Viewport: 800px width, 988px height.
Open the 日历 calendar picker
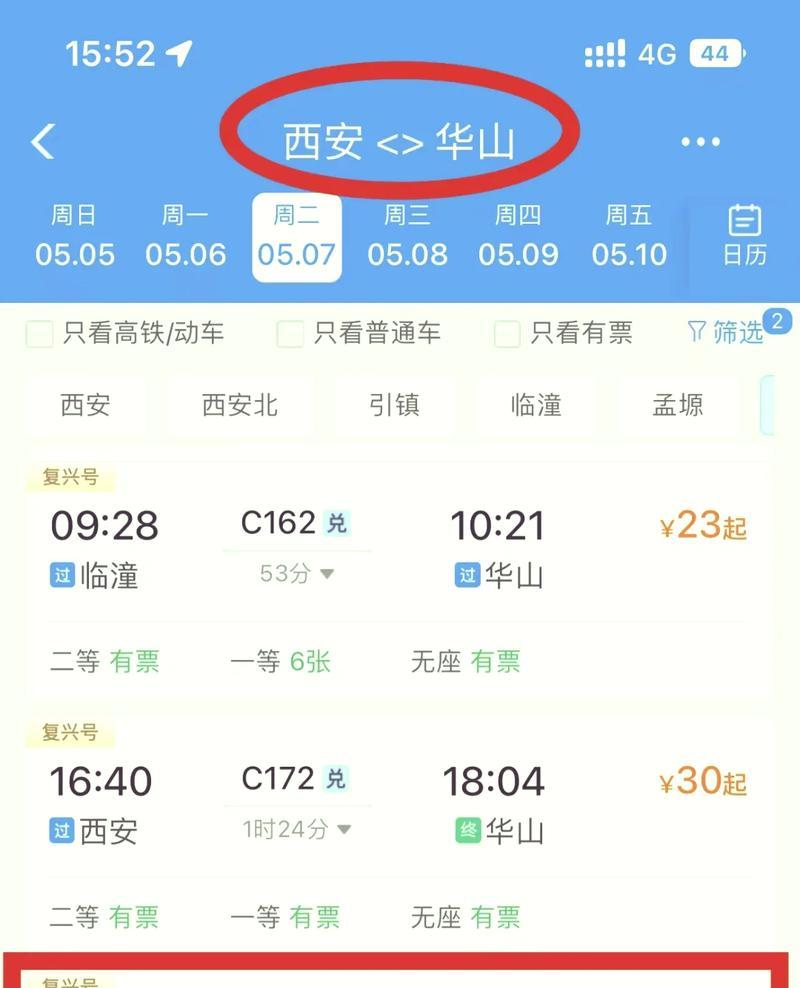pyautogui.click(x=744, y=236)
